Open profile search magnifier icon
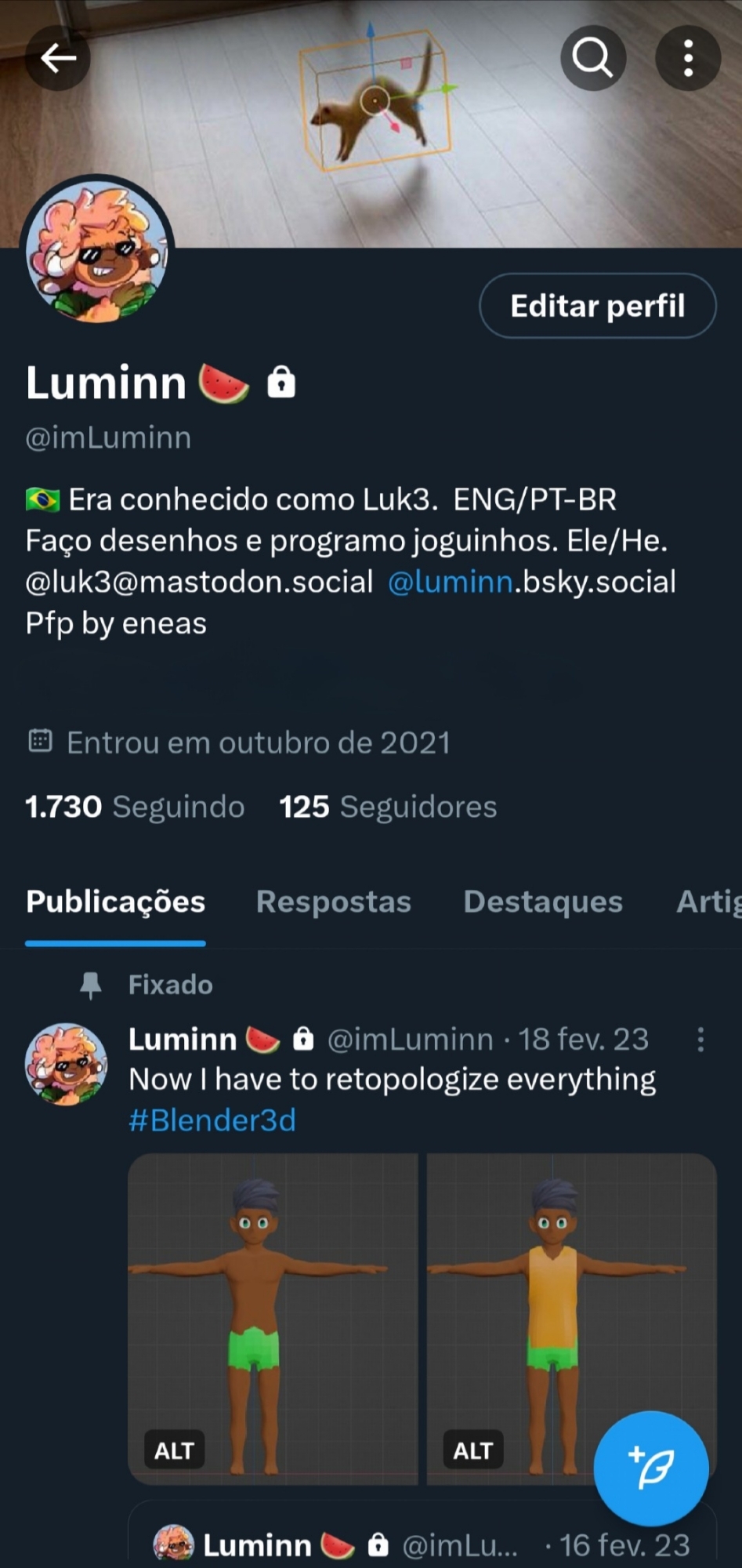 [593, 57]
